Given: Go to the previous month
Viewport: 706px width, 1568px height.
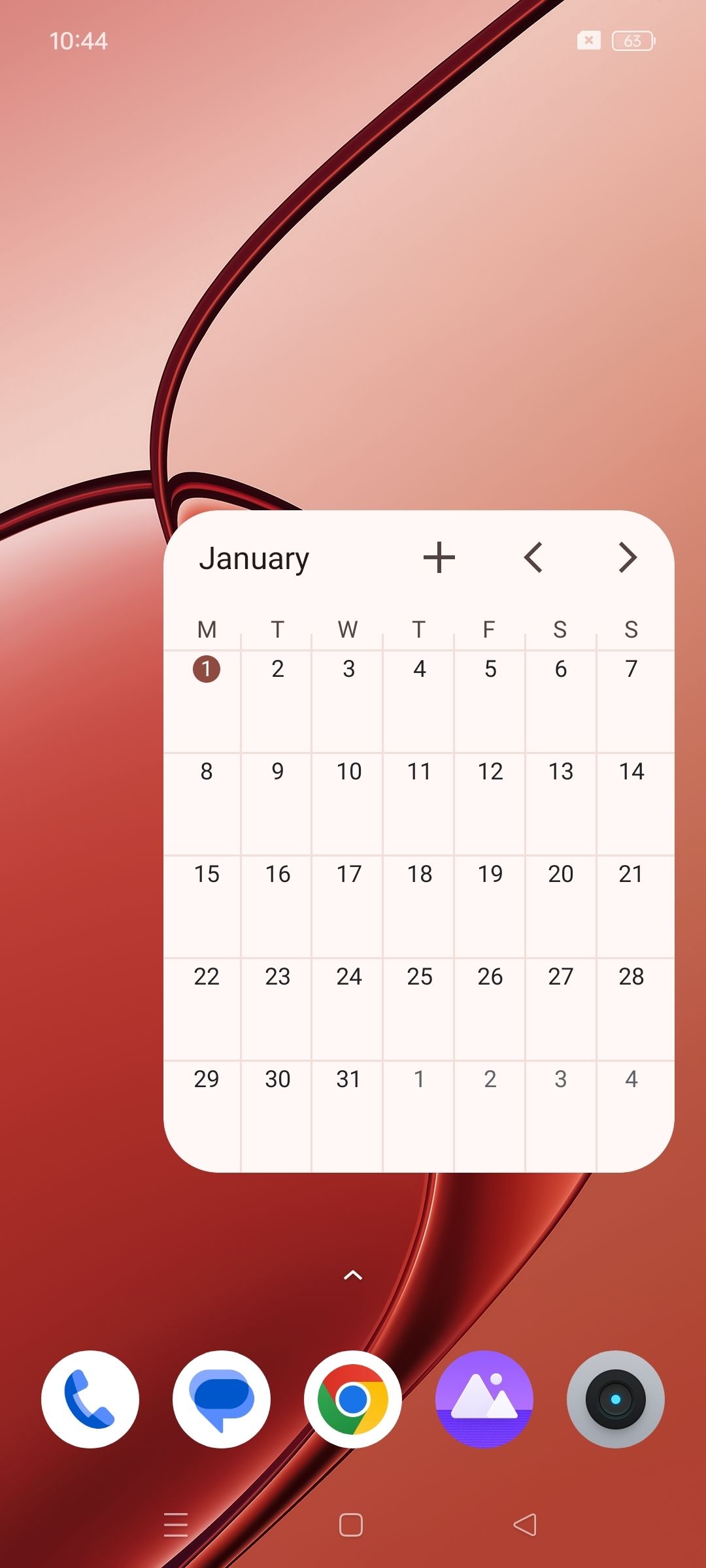Looking at the screenshot, I should [533, 557].
